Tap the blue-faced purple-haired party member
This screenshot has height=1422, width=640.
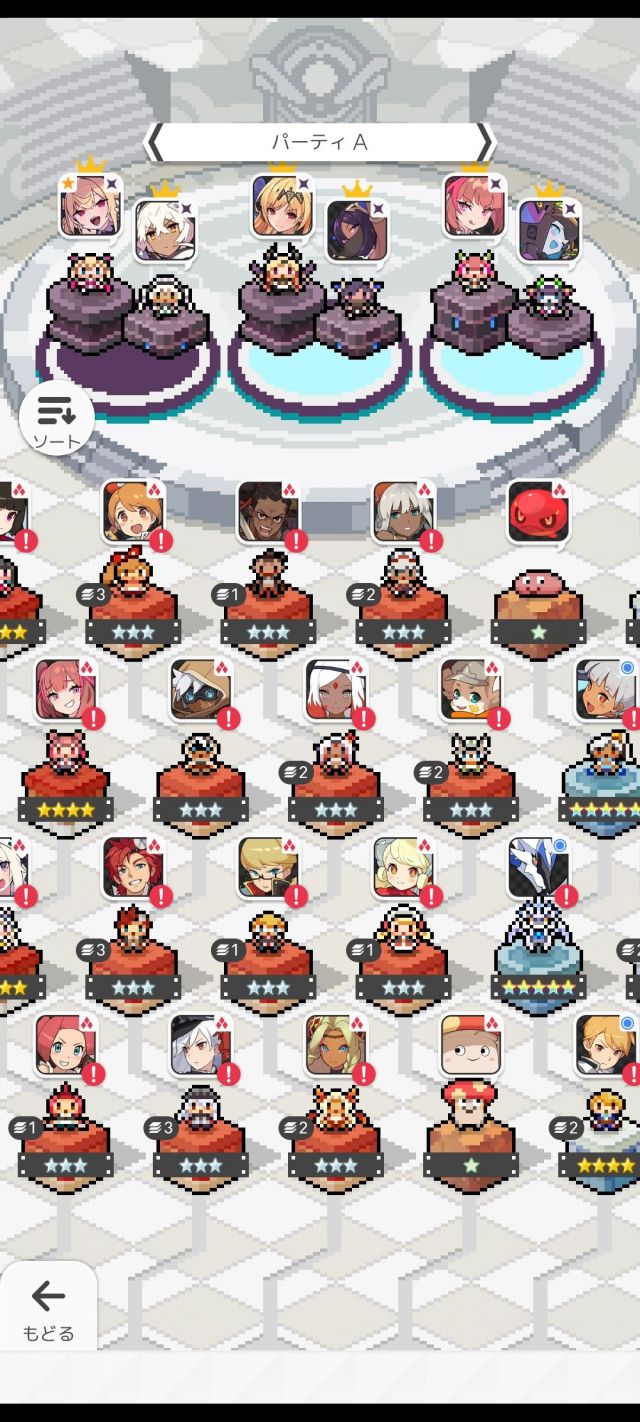click(548, 231)
